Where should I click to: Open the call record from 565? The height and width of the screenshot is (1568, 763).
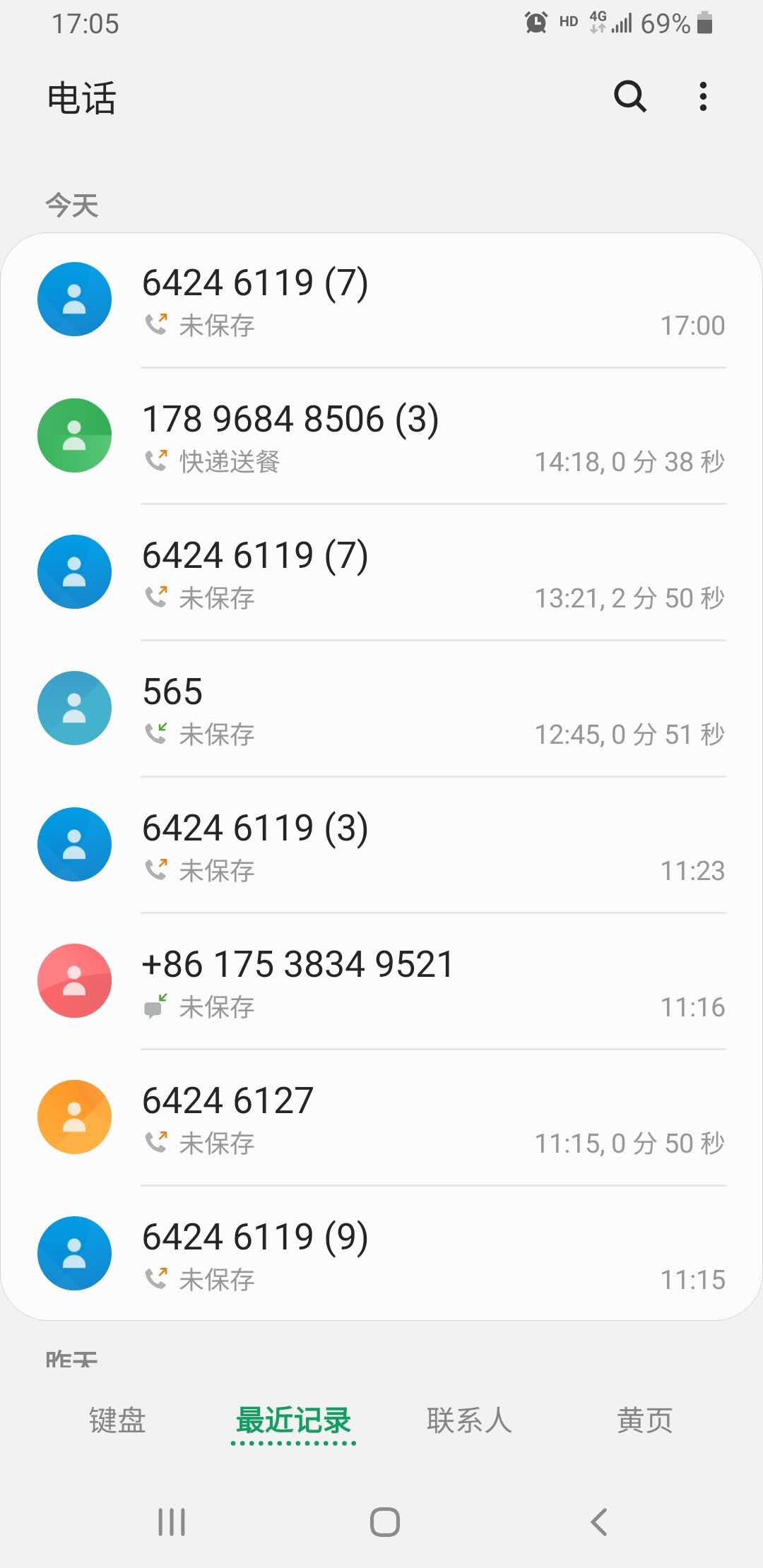tap(381, 708)
